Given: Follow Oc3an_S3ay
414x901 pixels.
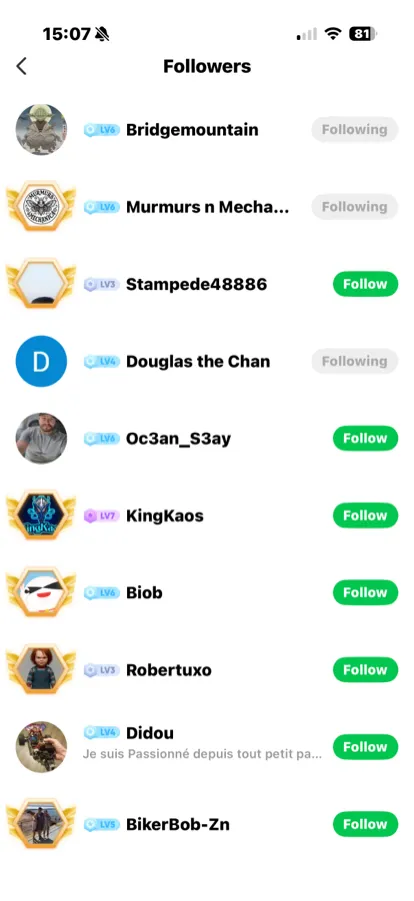Looking at the screenshot, I should pos(365,438).
